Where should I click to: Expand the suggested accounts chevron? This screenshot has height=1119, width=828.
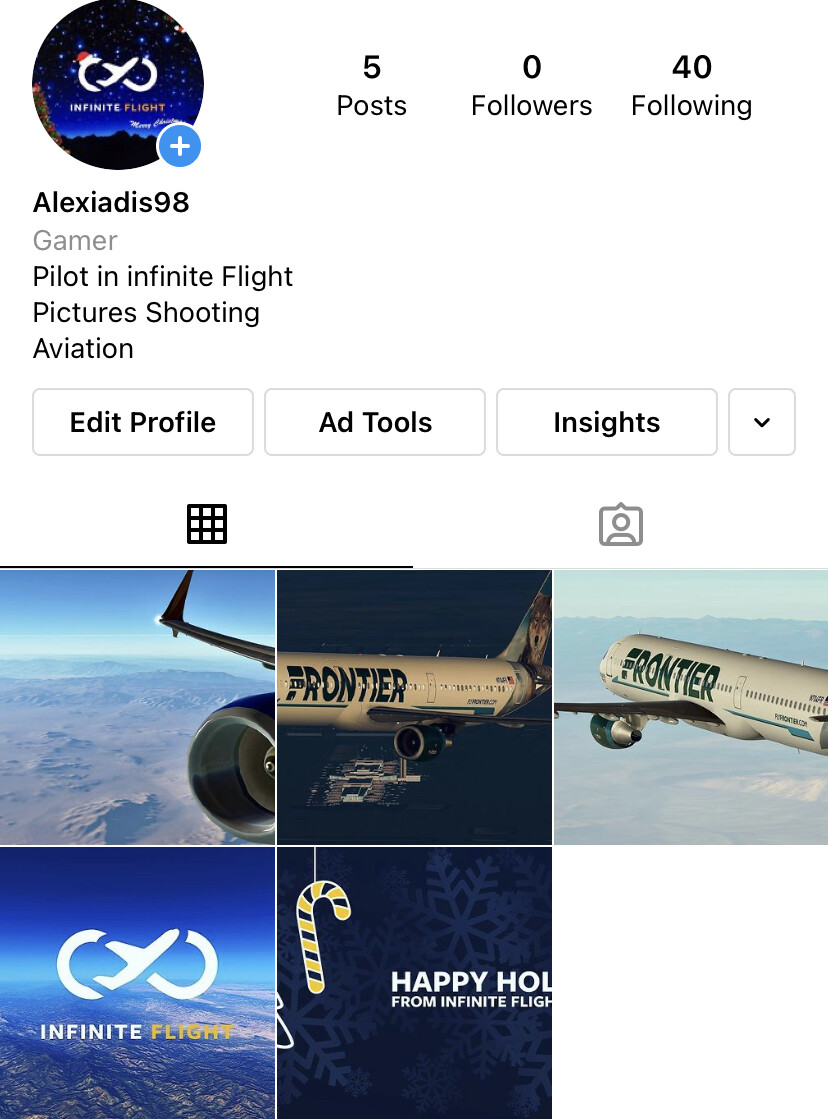762,422
